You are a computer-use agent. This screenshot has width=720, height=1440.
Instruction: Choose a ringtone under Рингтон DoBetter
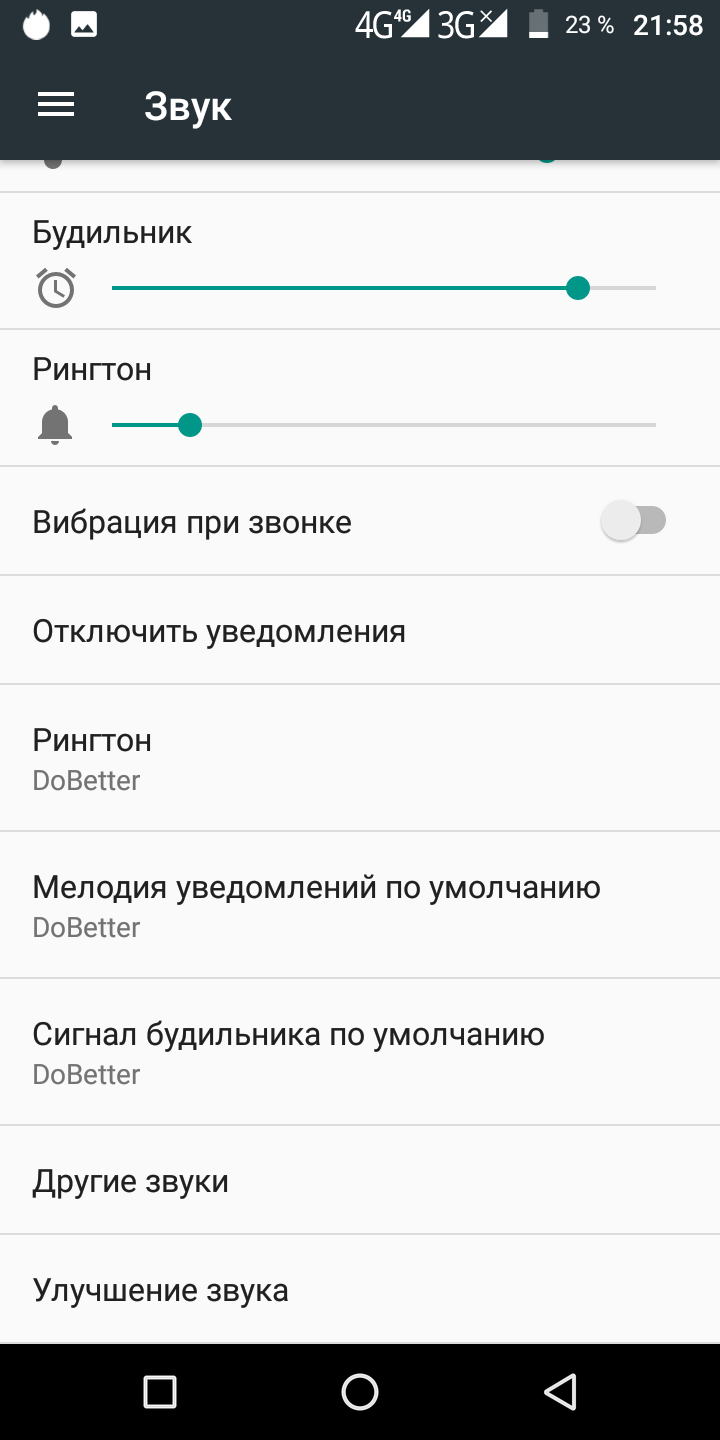pyautogui.click(x=360, y=758)
